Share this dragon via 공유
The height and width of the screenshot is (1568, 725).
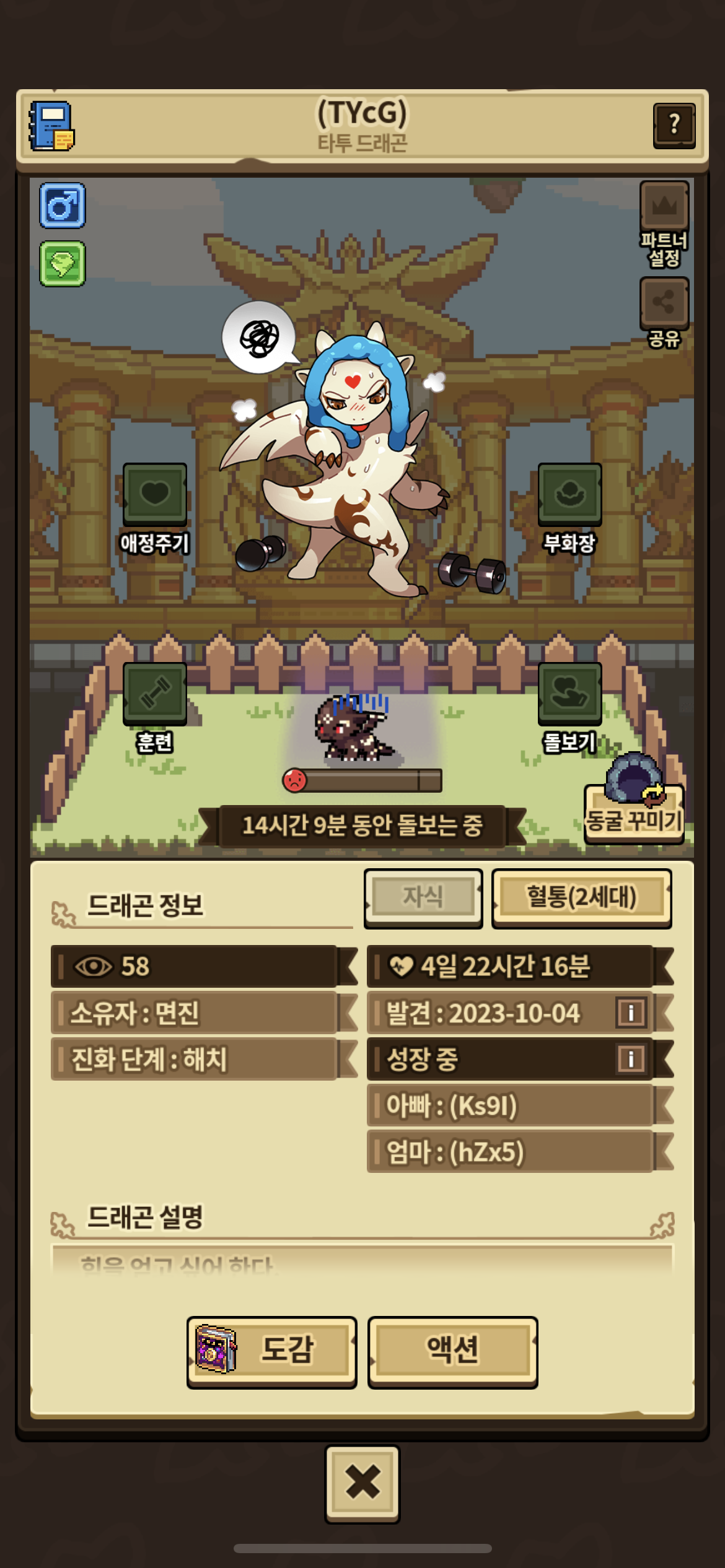click(664, 313)
